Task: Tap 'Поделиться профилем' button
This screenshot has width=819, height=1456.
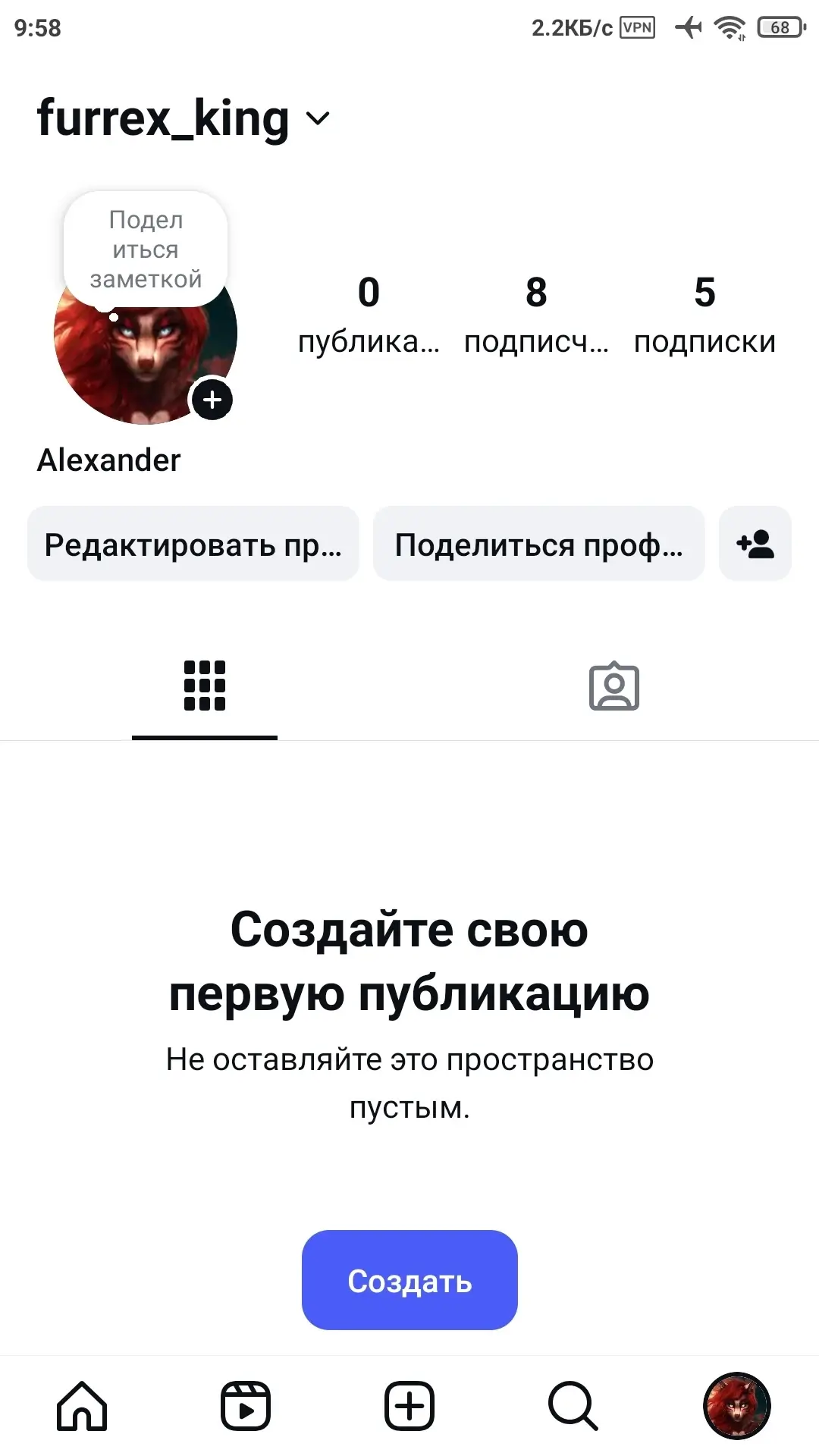Action: click(x=538, y=544)
